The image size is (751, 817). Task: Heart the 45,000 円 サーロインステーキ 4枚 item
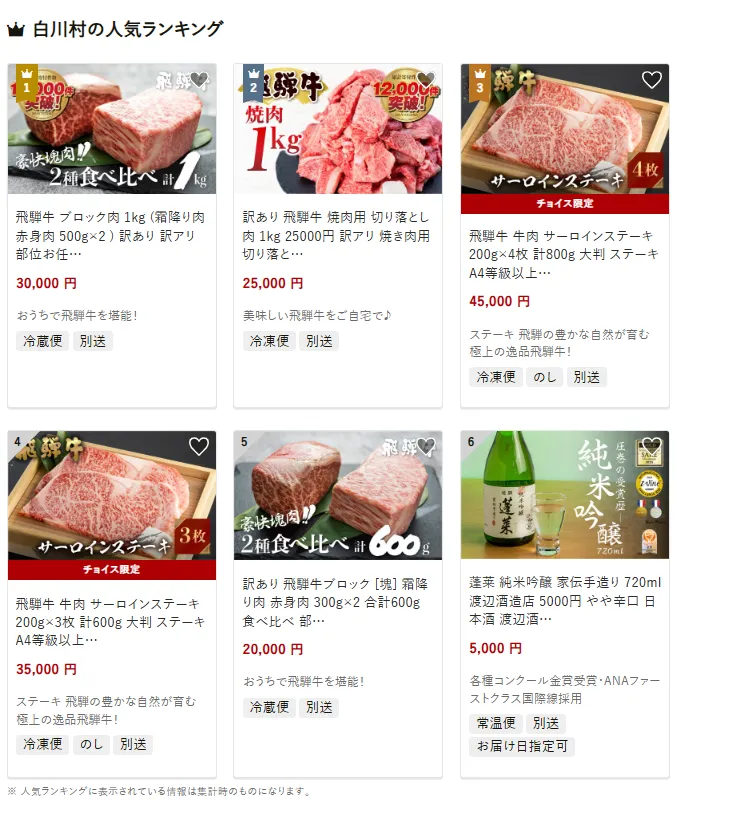tap(652, 80)
